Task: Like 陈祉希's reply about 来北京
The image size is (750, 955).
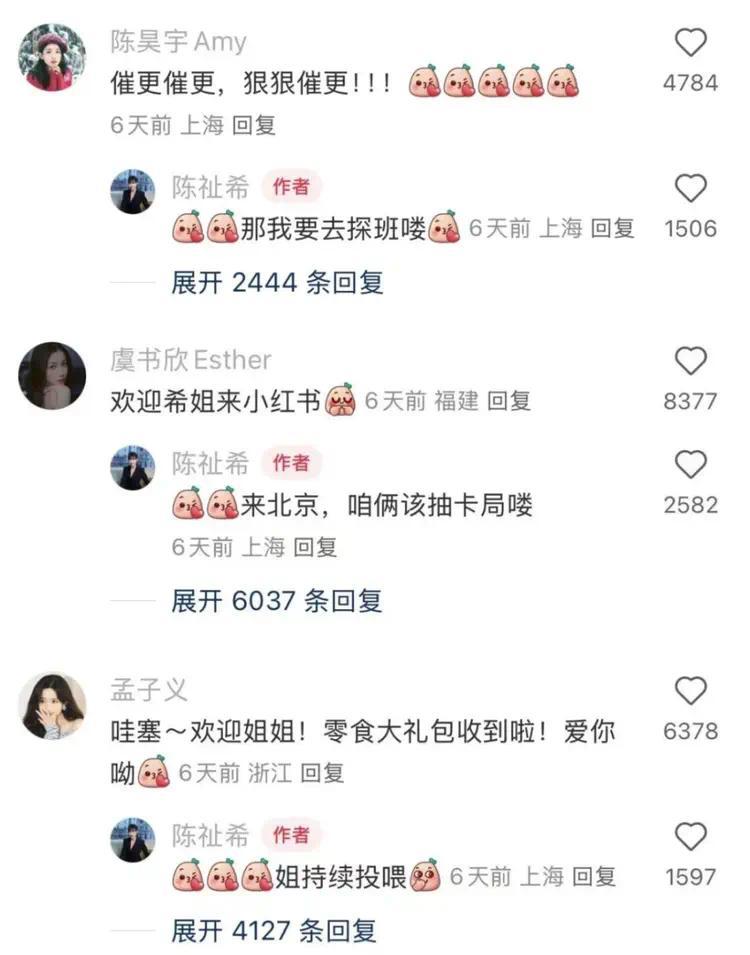Action: click(690, 465)
